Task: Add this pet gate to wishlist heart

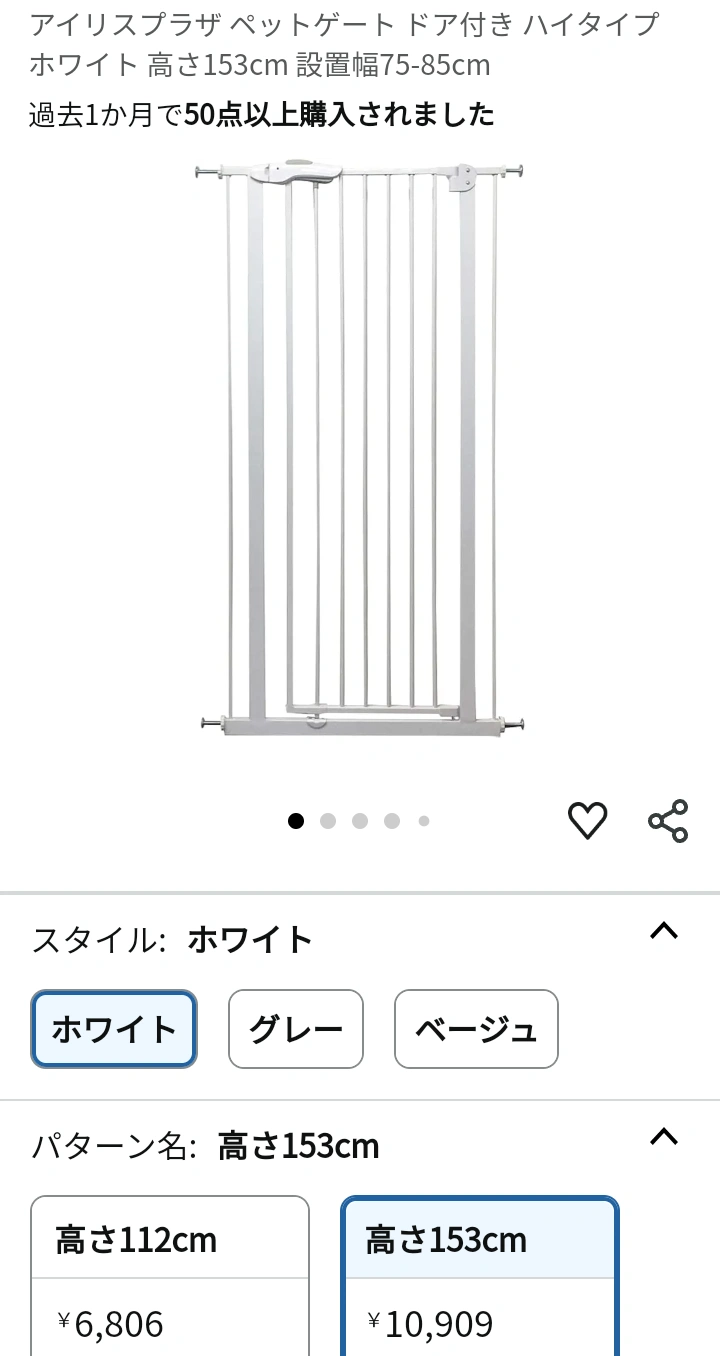Action: [587, 821]
